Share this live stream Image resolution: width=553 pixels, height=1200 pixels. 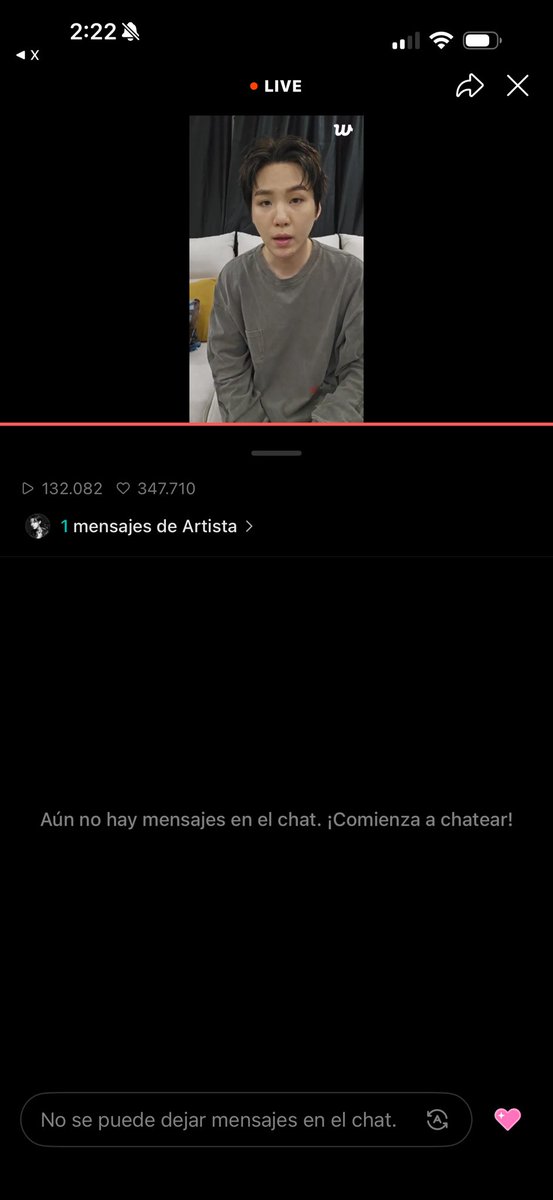[x=469, y=86]
